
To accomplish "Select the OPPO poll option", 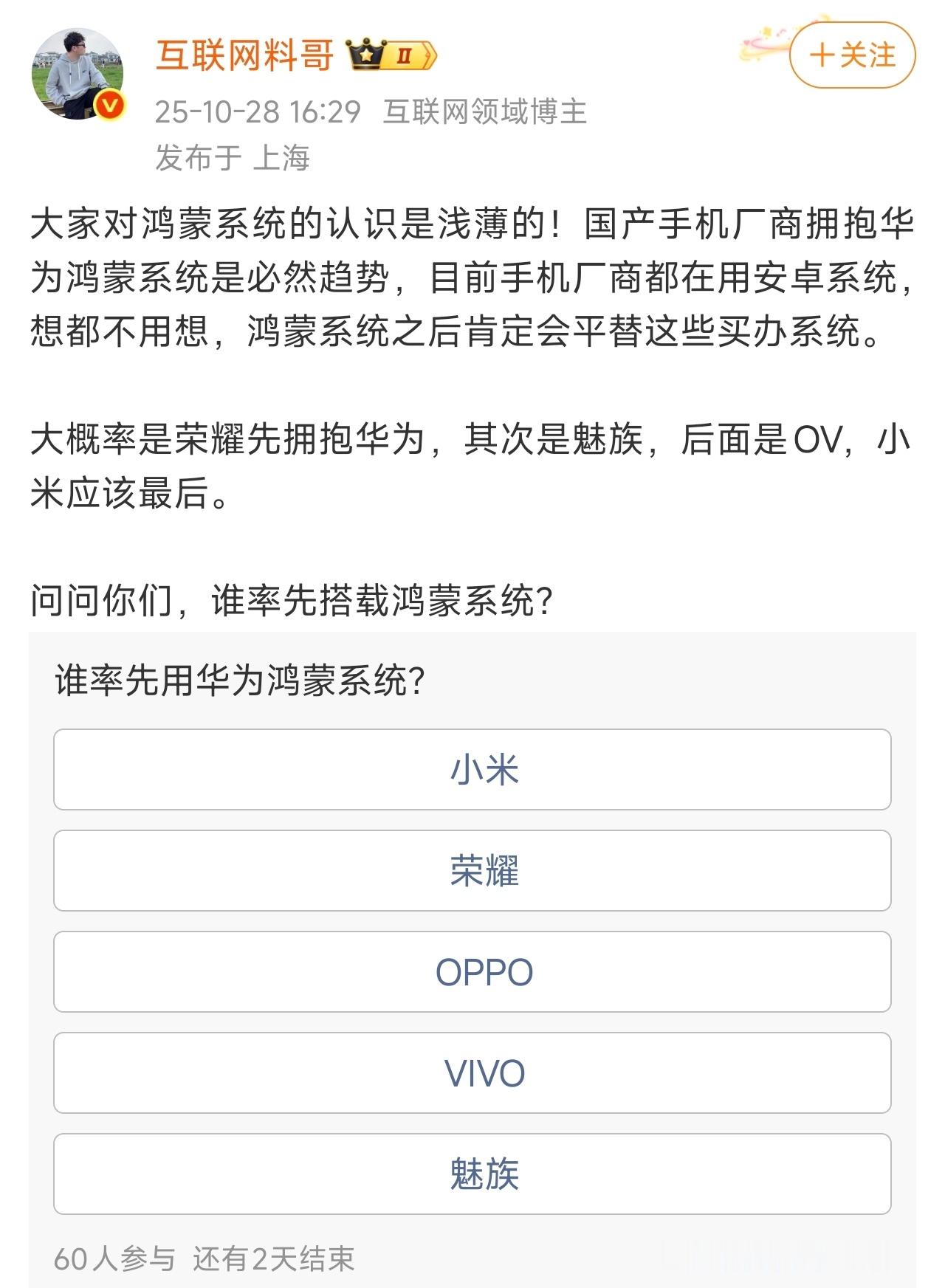I will 472,973.
